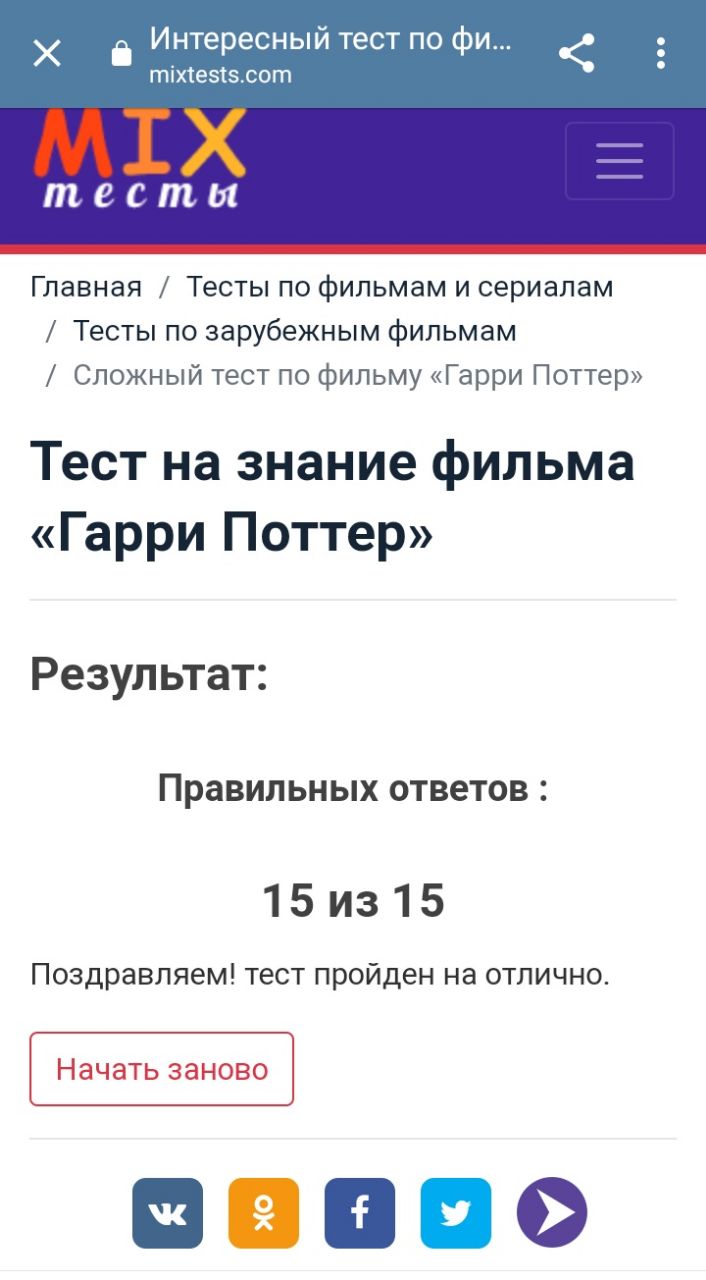Share the result on Odnoklassniki

[264, 1213]
